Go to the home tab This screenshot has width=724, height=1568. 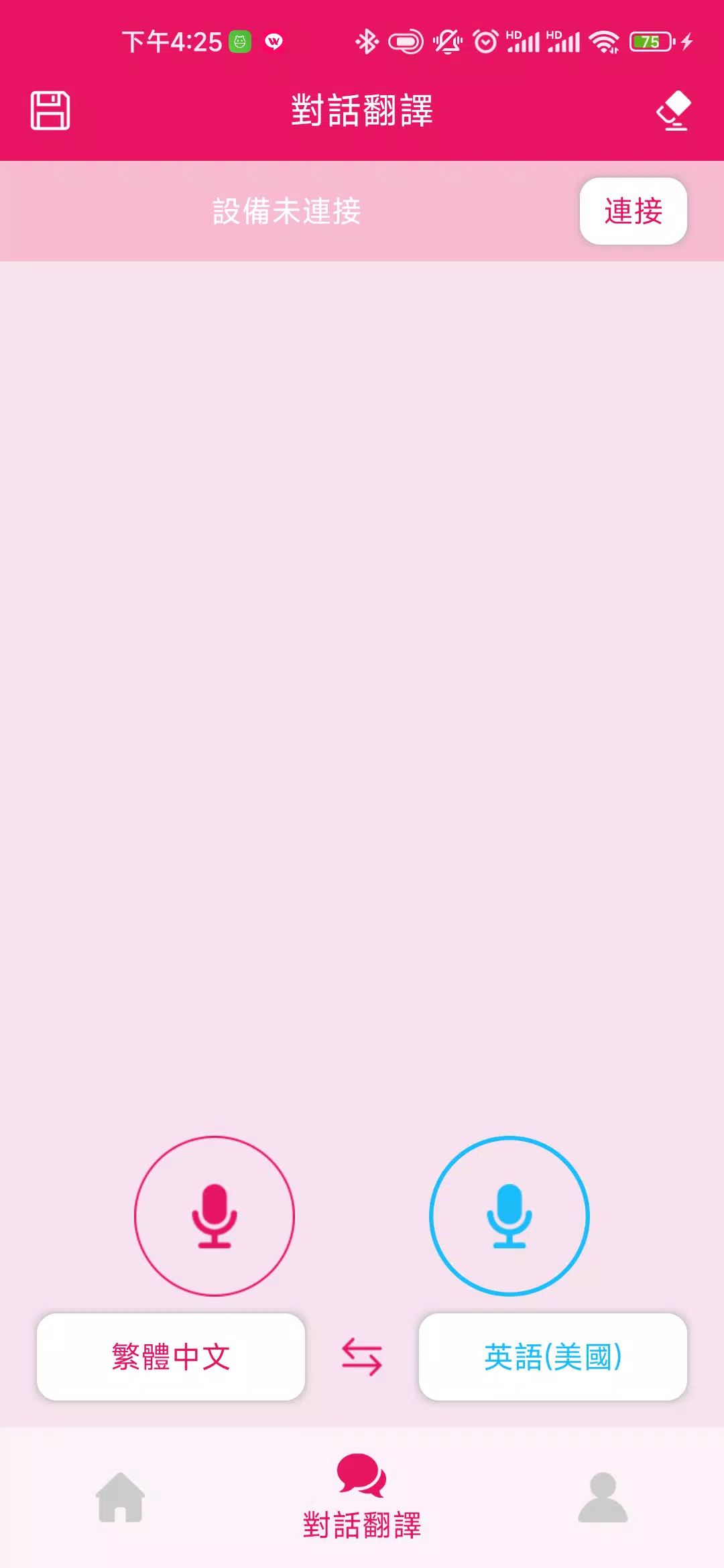tap(121, 1497)
